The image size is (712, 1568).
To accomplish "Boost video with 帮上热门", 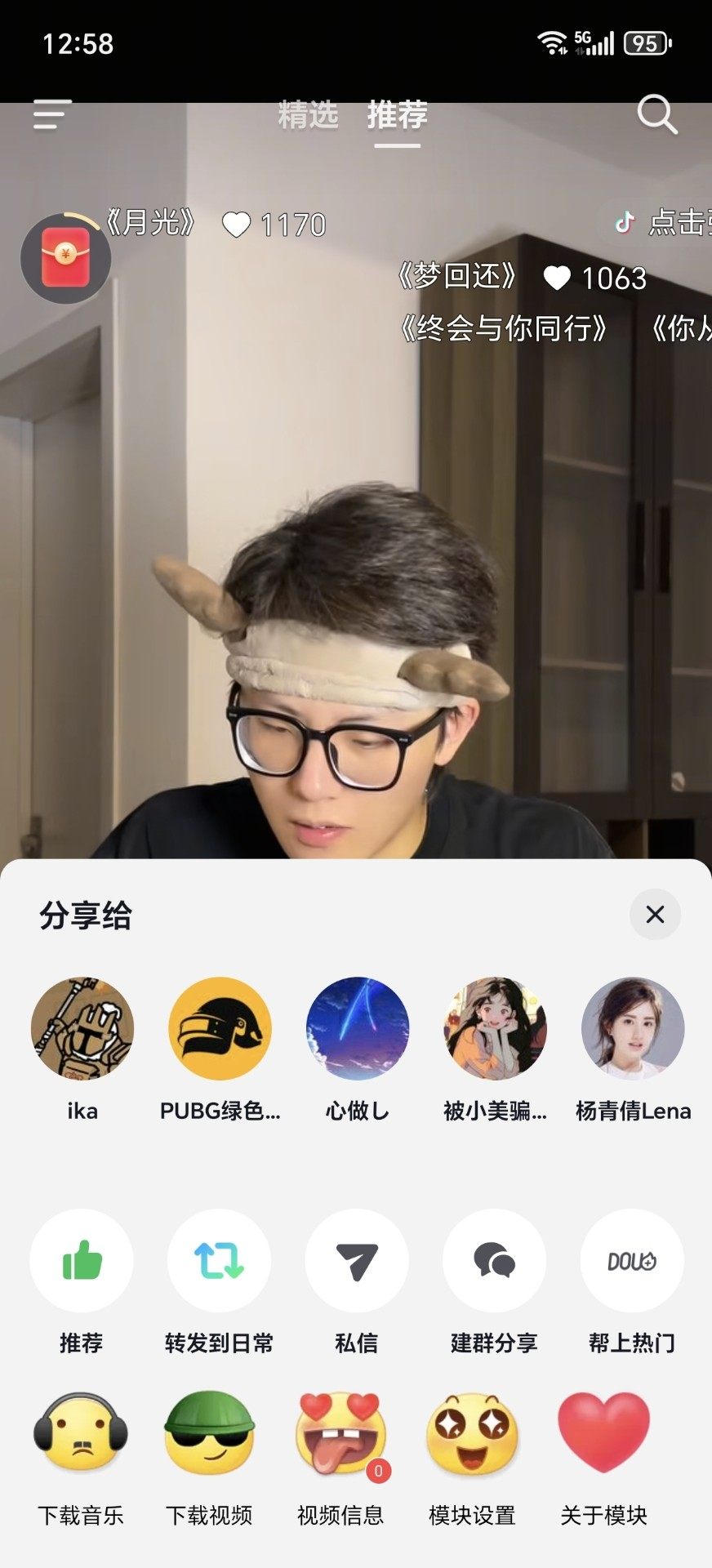I will (x=632, y=1261).
